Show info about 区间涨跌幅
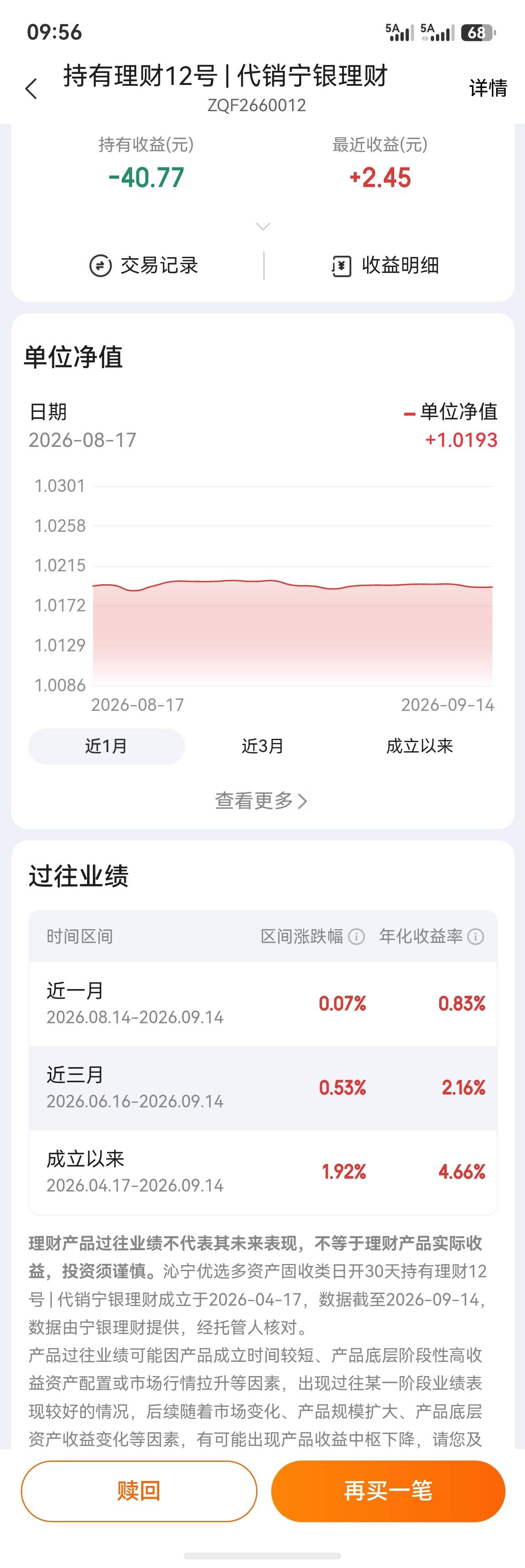Image resolution: width=525 pixels, height=1568 pixels. tap(356, 936)
